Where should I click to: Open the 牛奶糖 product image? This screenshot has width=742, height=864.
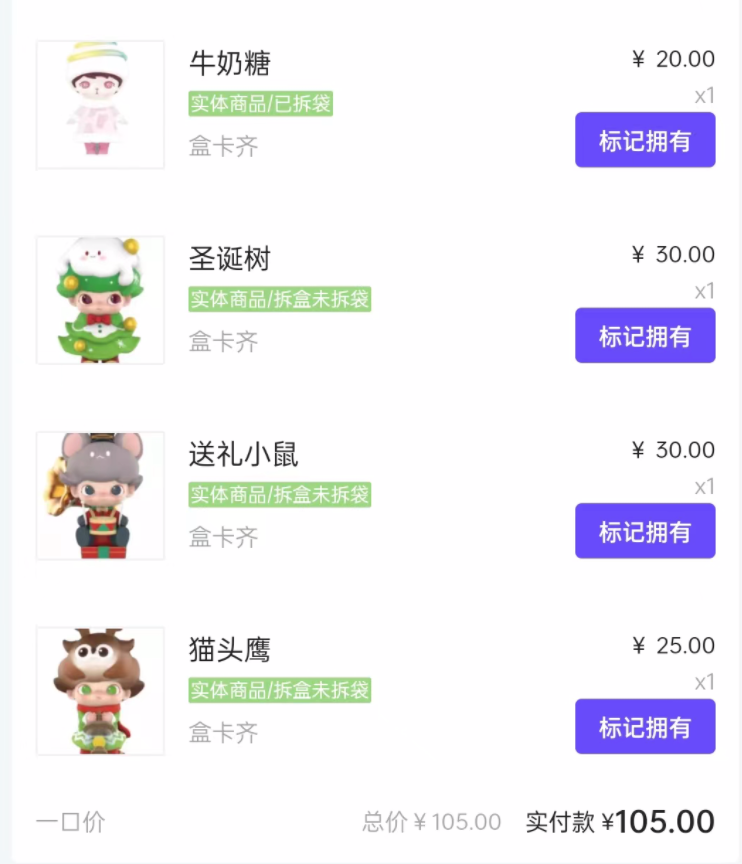(100, 105)
